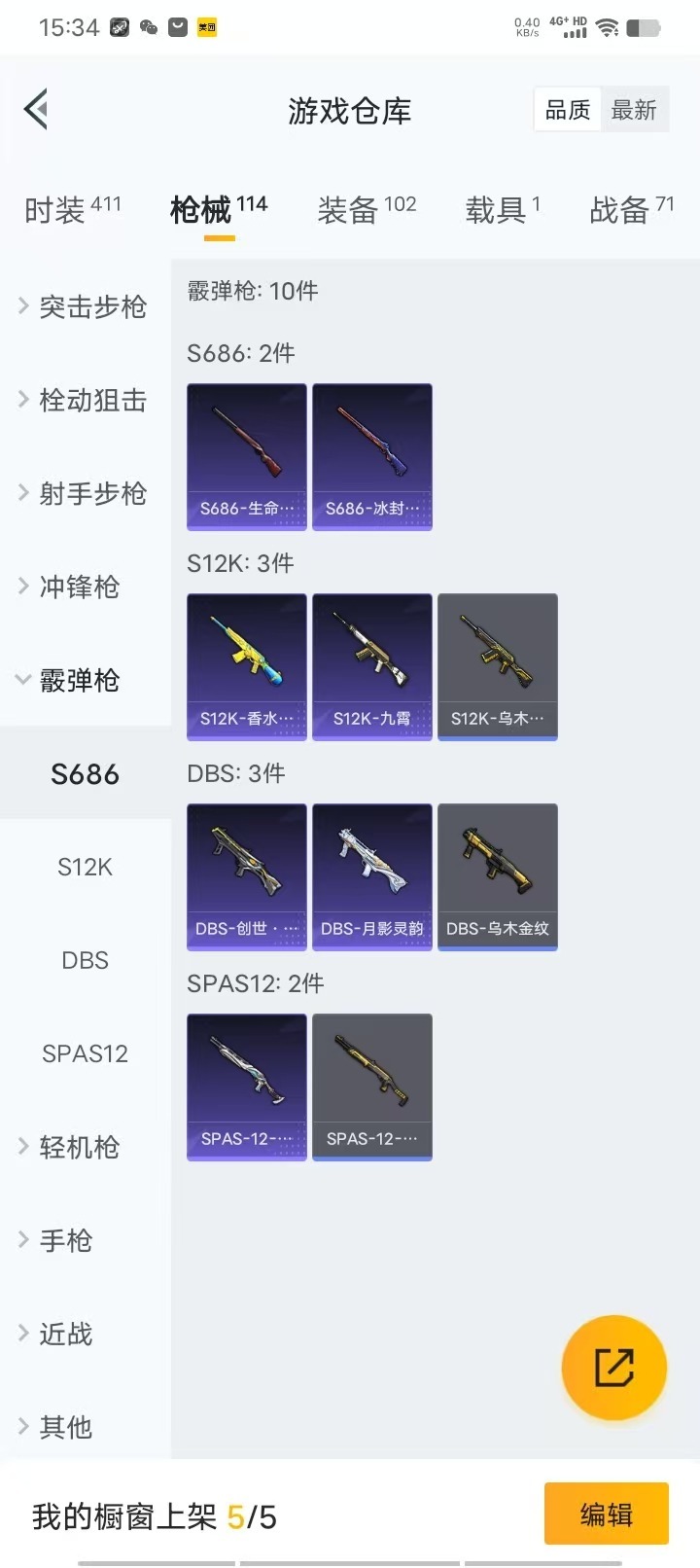This screenshot has width=700, height=1568.
Task: Sort warehouse by 最新
Action: tap(634, 110)
